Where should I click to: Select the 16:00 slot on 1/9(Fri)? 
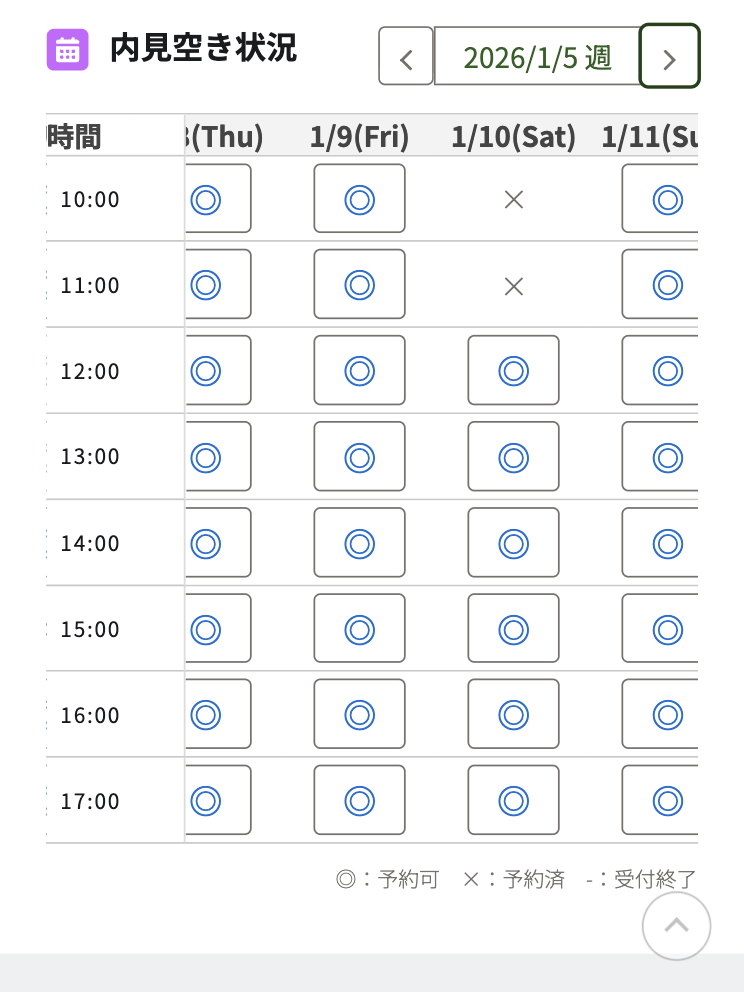point(359,715)
